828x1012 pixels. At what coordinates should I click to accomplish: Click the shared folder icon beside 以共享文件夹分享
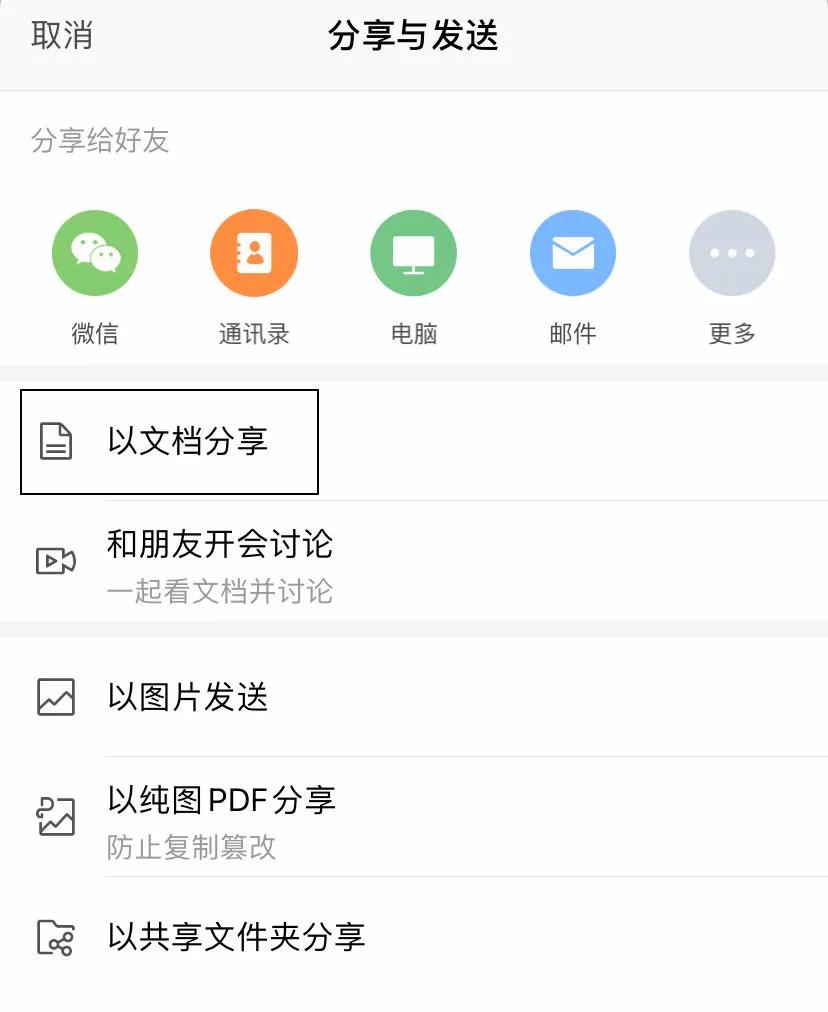coord(53,938)
